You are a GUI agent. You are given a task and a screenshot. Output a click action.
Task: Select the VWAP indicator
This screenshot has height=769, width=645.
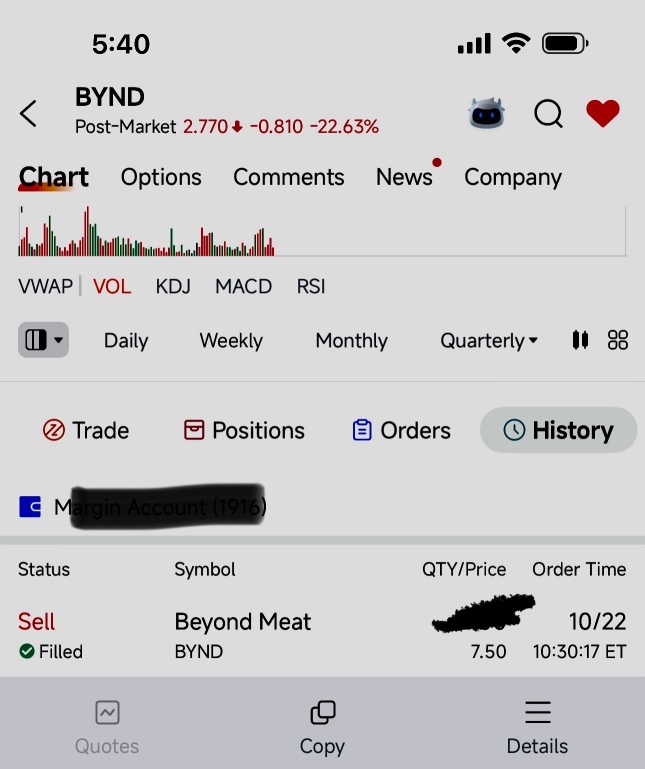click(x=45, y=286)
